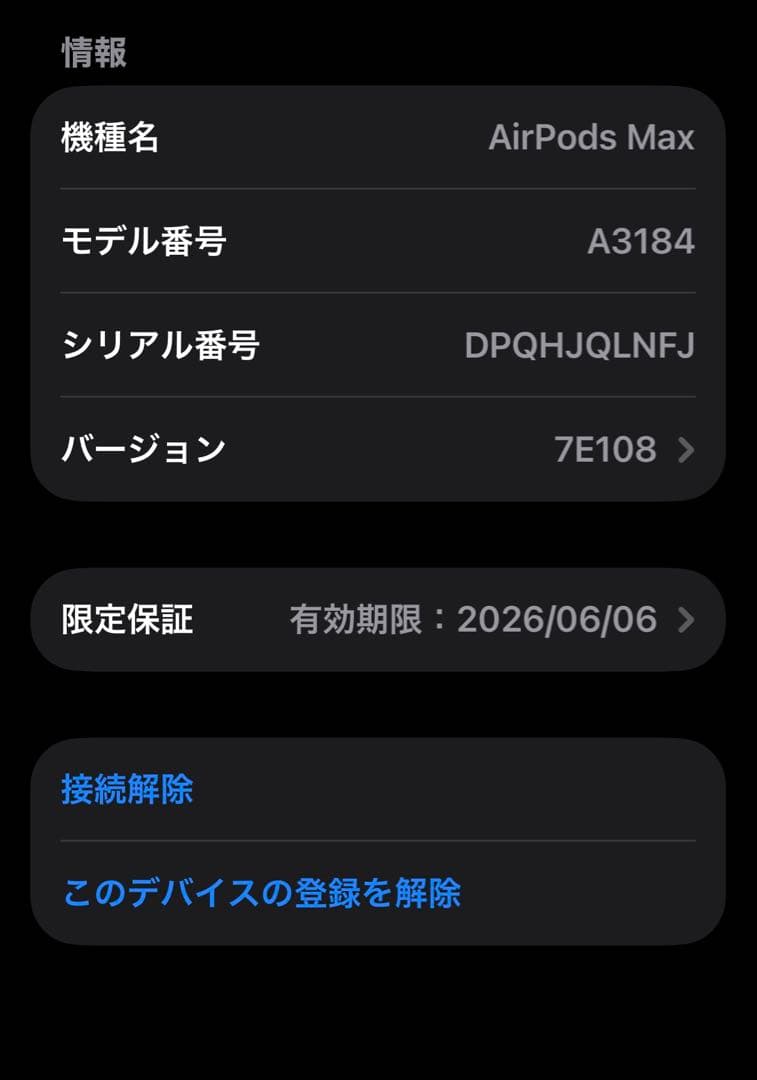The width and height of the screenshot is (757, 1080).
Task: Tap the chevron icon on the 限定保証 row
Action: click(x=685, y=620)
